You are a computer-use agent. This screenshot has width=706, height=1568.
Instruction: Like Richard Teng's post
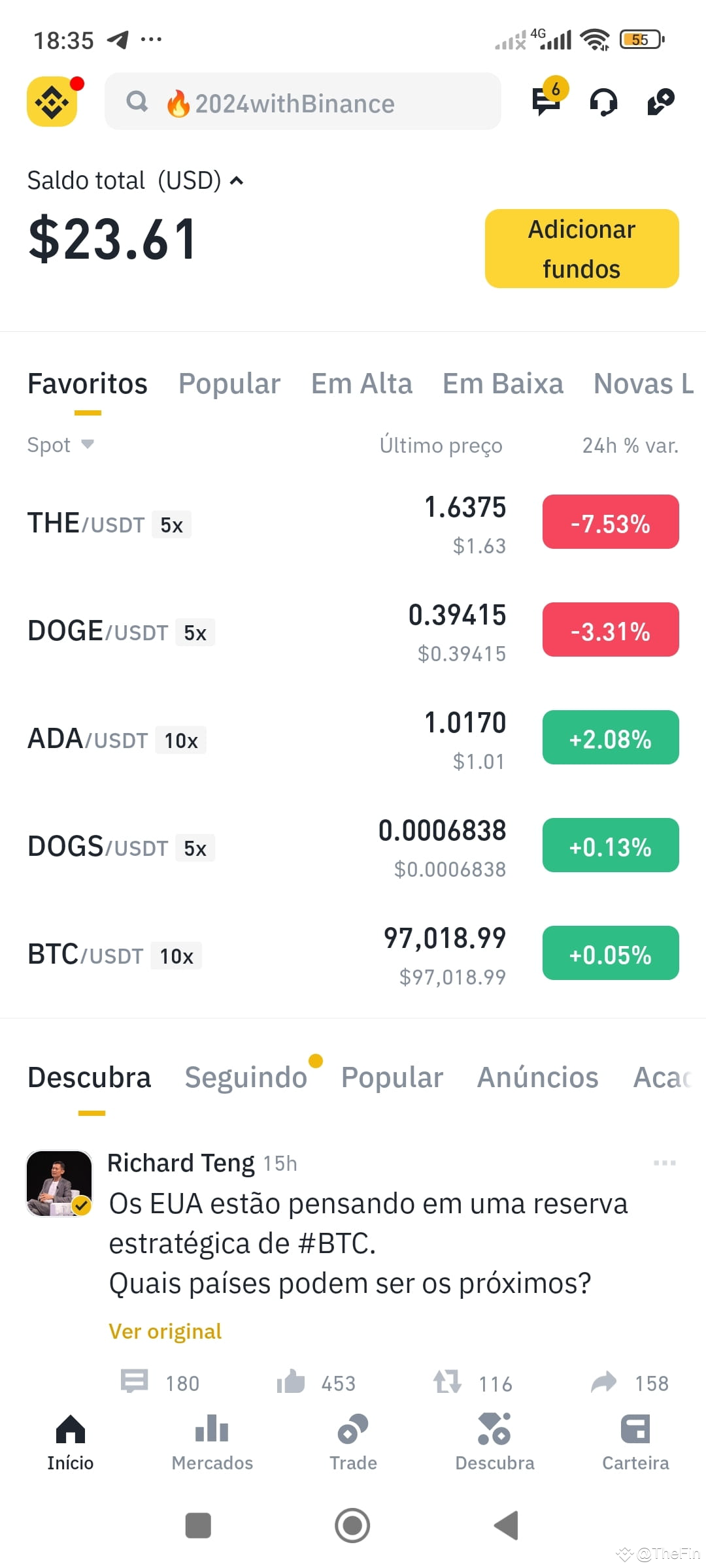coord(291,1382)
